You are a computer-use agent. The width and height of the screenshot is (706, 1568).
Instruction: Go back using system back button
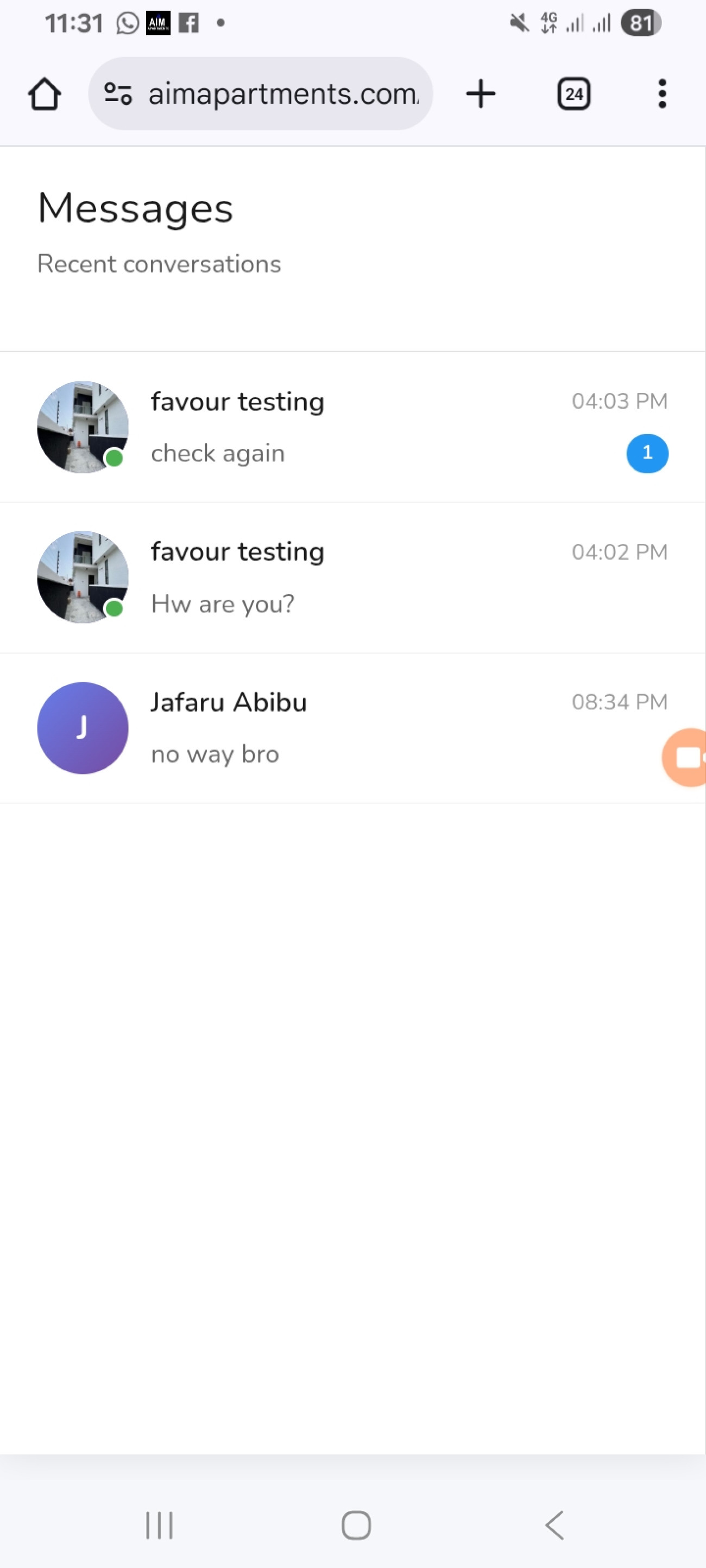[554, 1525]
